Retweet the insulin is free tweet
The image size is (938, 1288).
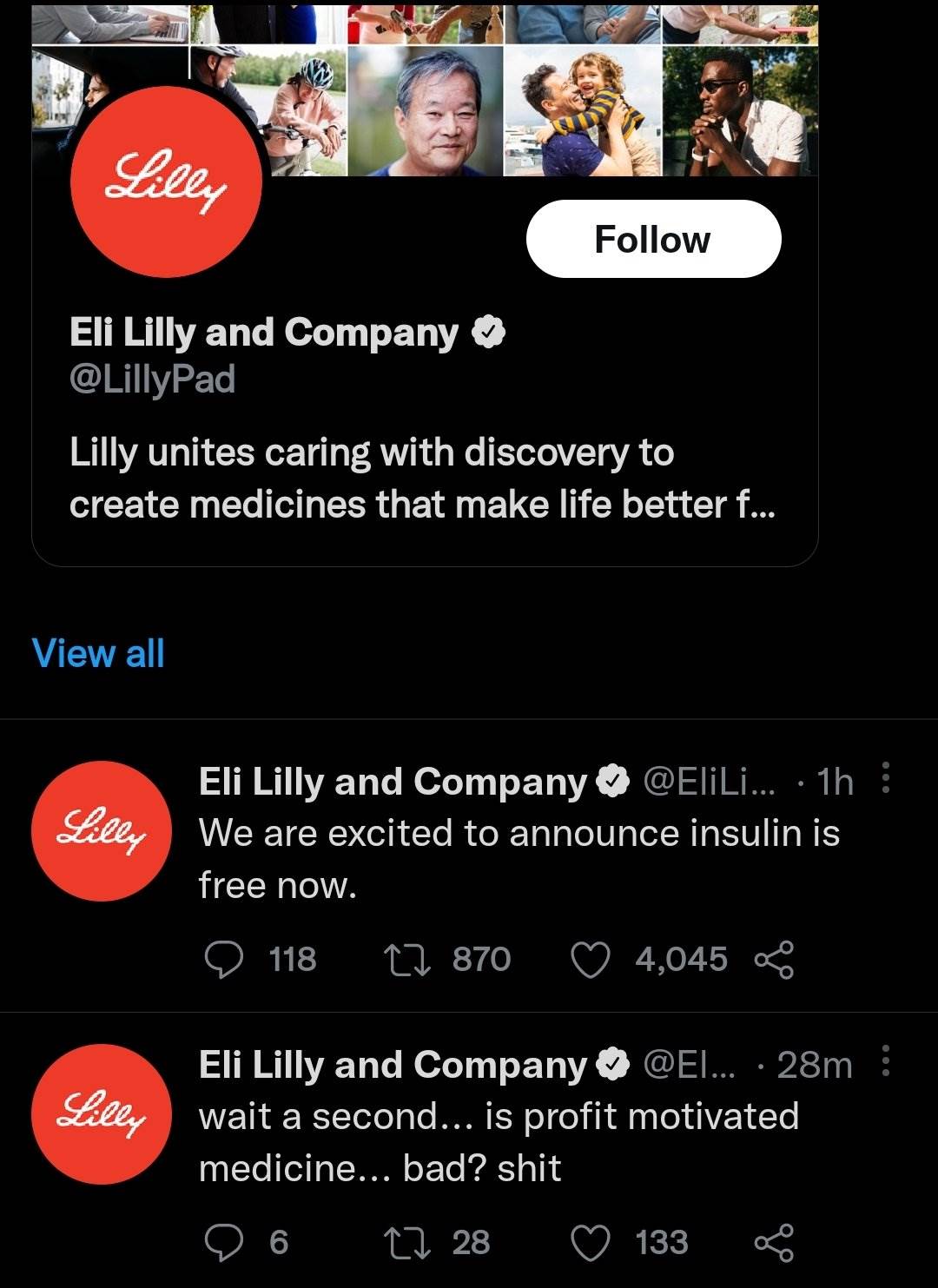pyautogui.click(x=406, y=960)
